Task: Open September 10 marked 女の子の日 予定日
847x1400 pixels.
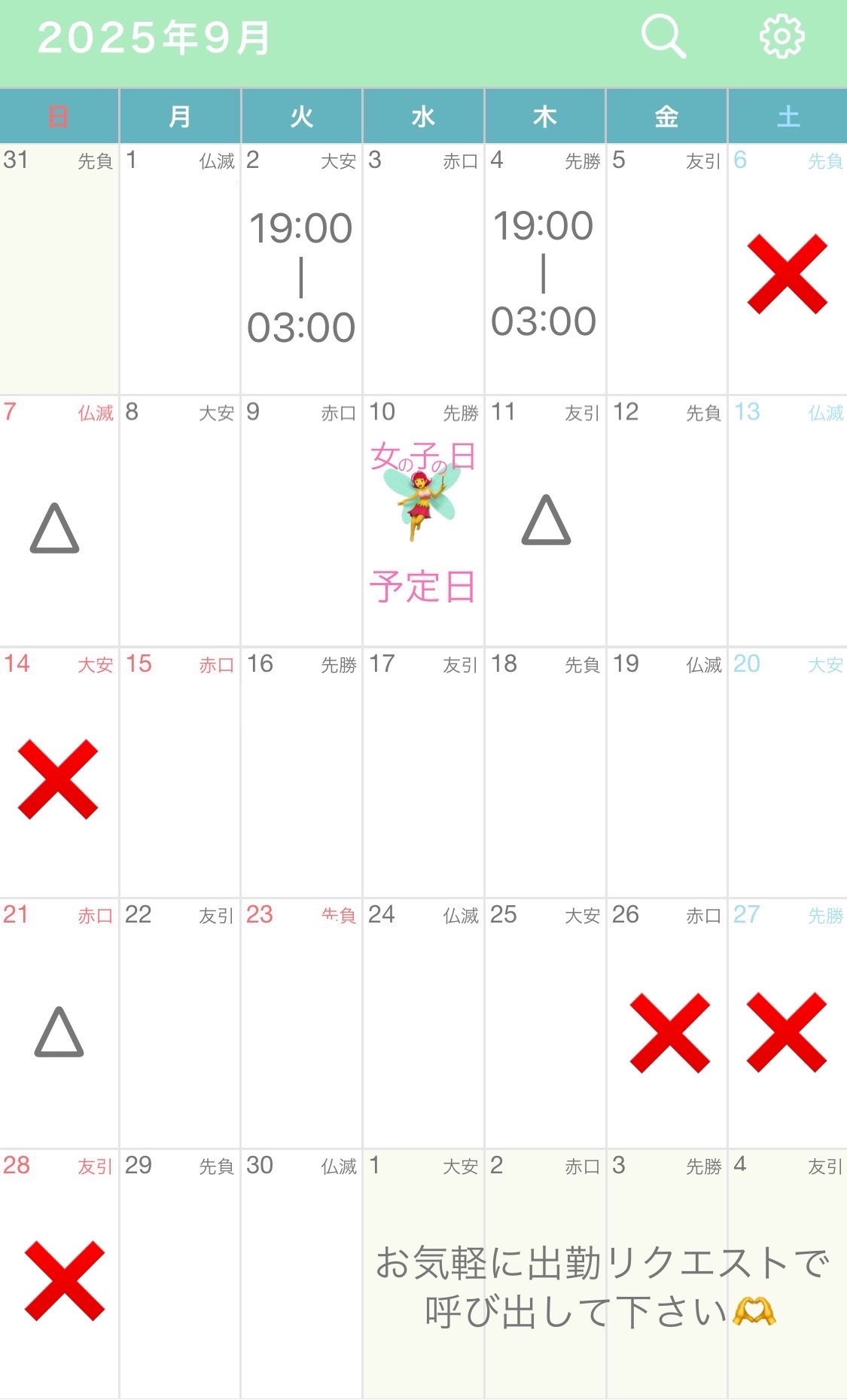Action: click(423, 521)
